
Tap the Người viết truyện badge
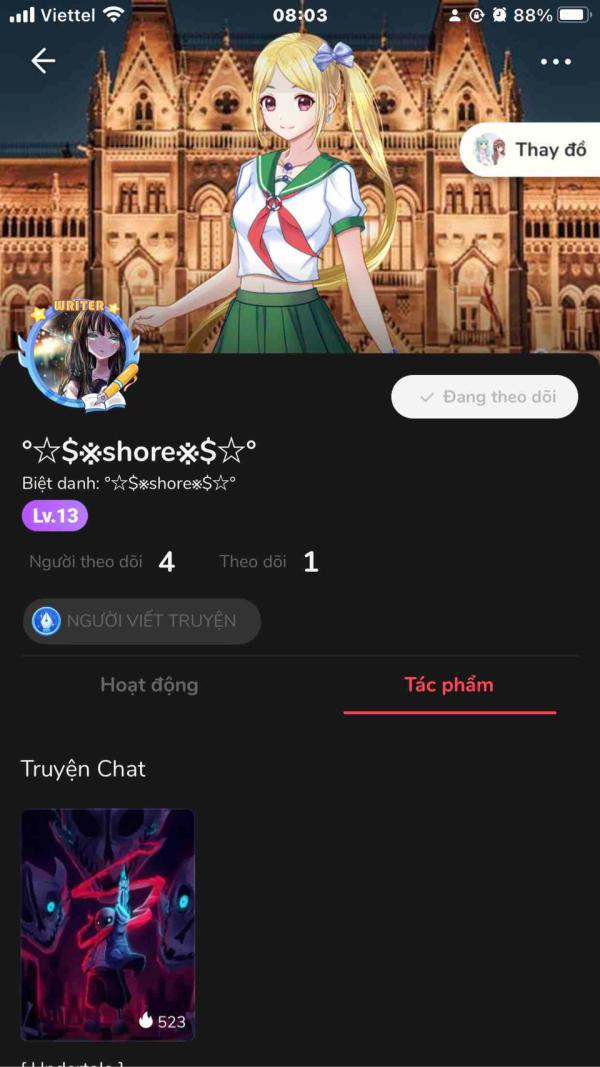[141, 621]
